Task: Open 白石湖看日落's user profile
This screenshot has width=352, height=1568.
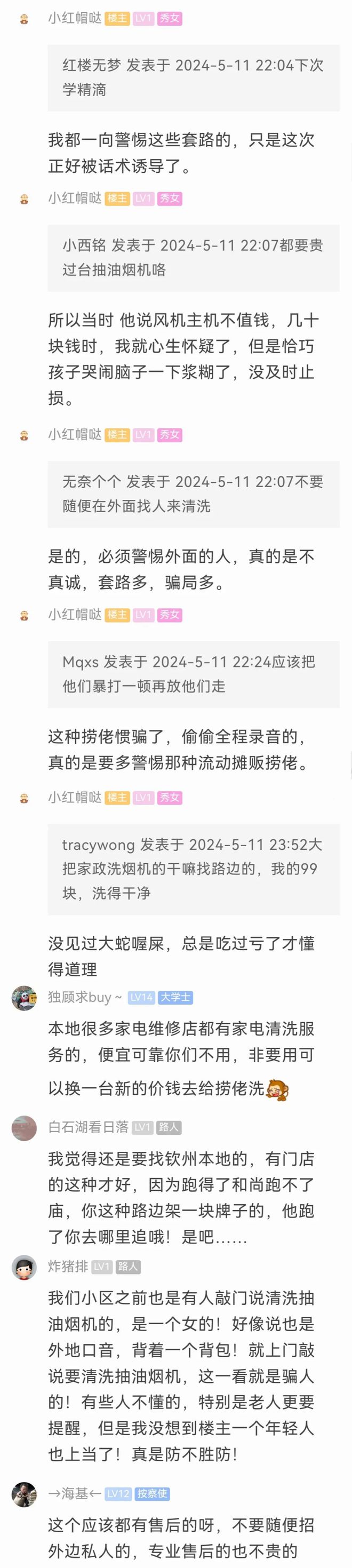Action: click(x=87, y=1127)
